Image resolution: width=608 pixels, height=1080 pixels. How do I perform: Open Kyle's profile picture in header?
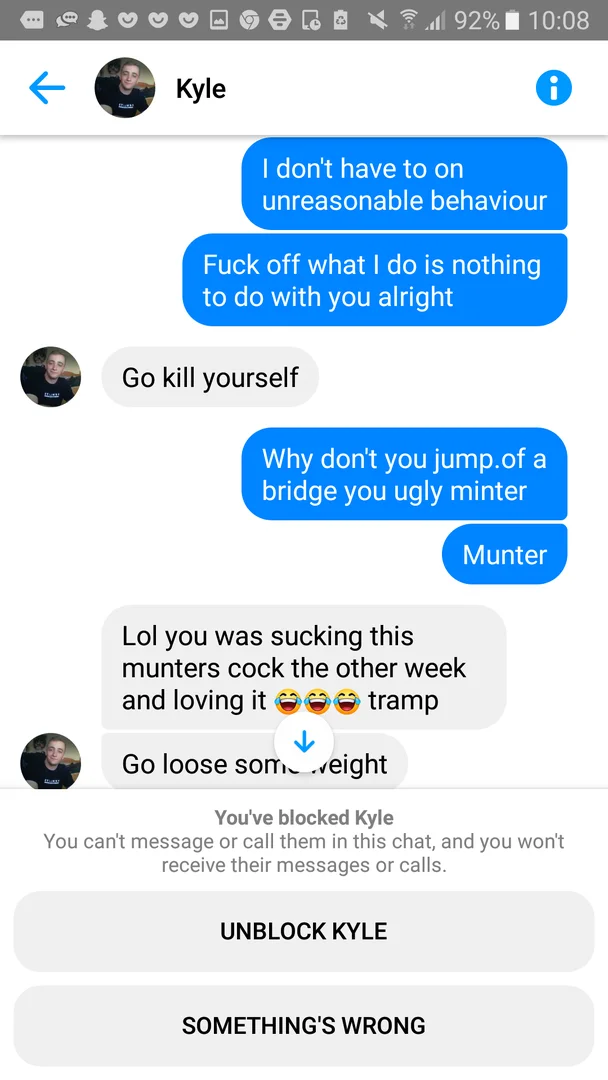[125, 87]
